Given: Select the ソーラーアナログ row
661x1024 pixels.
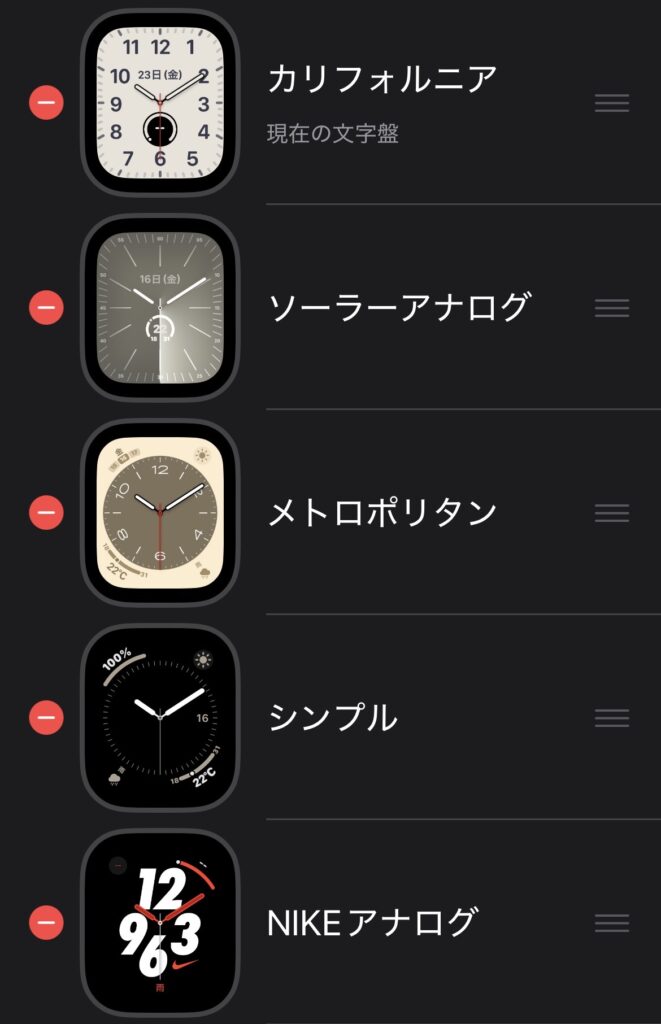Looking at the screenshot, I should point(398,308).
